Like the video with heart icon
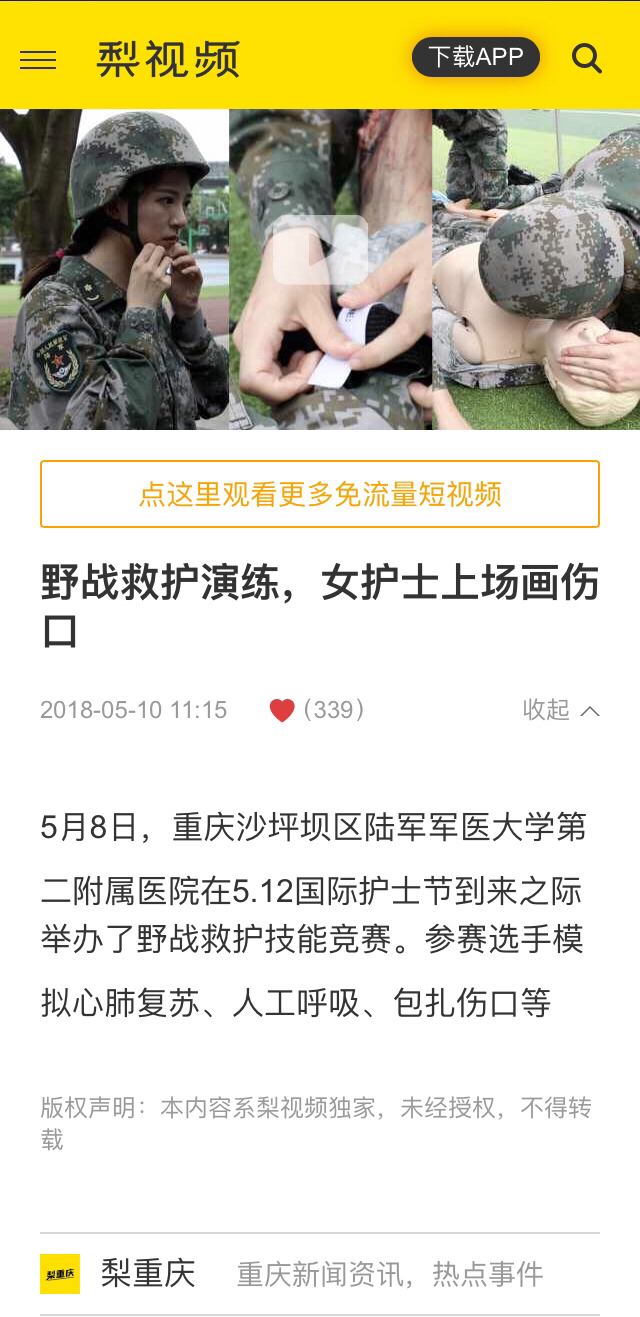Screen dimensions: 640x1317 (x=282, y=710)
